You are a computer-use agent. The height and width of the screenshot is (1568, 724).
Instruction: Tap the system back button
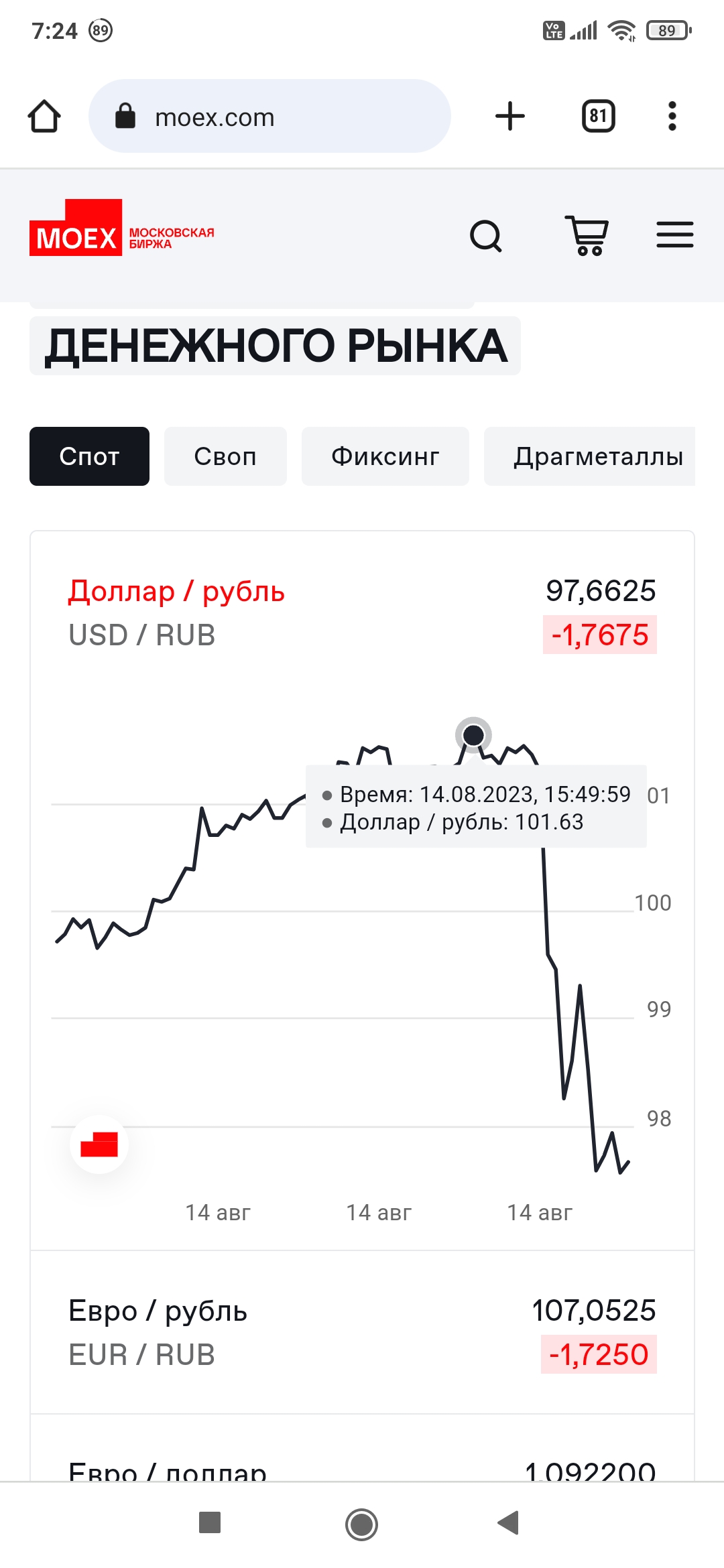pos(508,1522)
